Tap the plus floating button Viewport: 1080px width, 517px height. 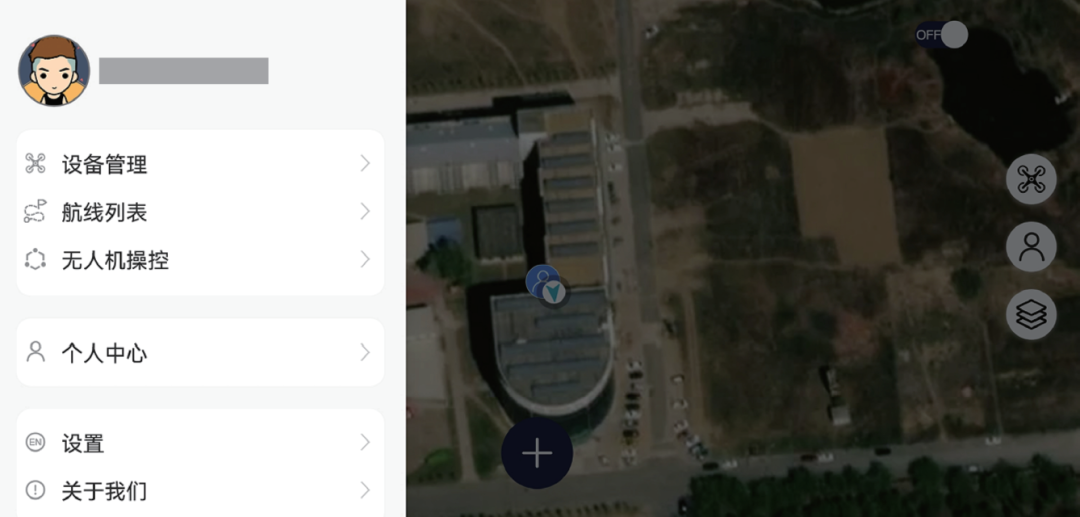[537, 453]
